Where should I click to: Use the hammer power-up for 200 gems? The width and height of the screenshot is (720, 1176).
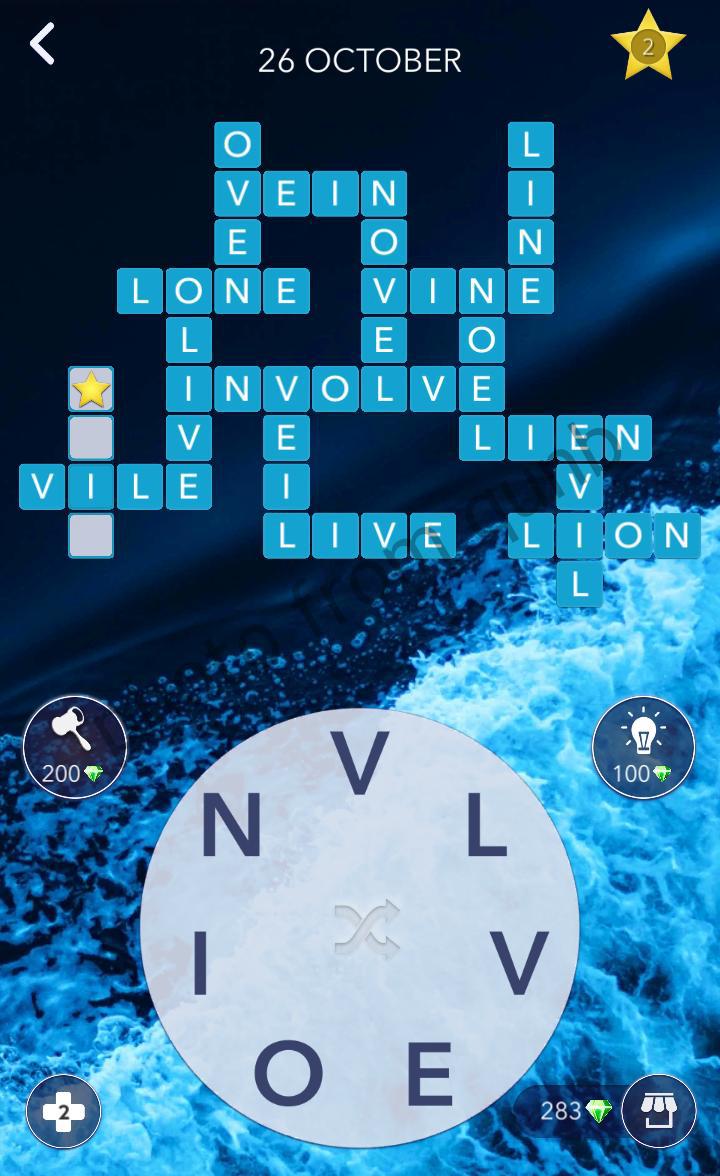click(75, 746)
